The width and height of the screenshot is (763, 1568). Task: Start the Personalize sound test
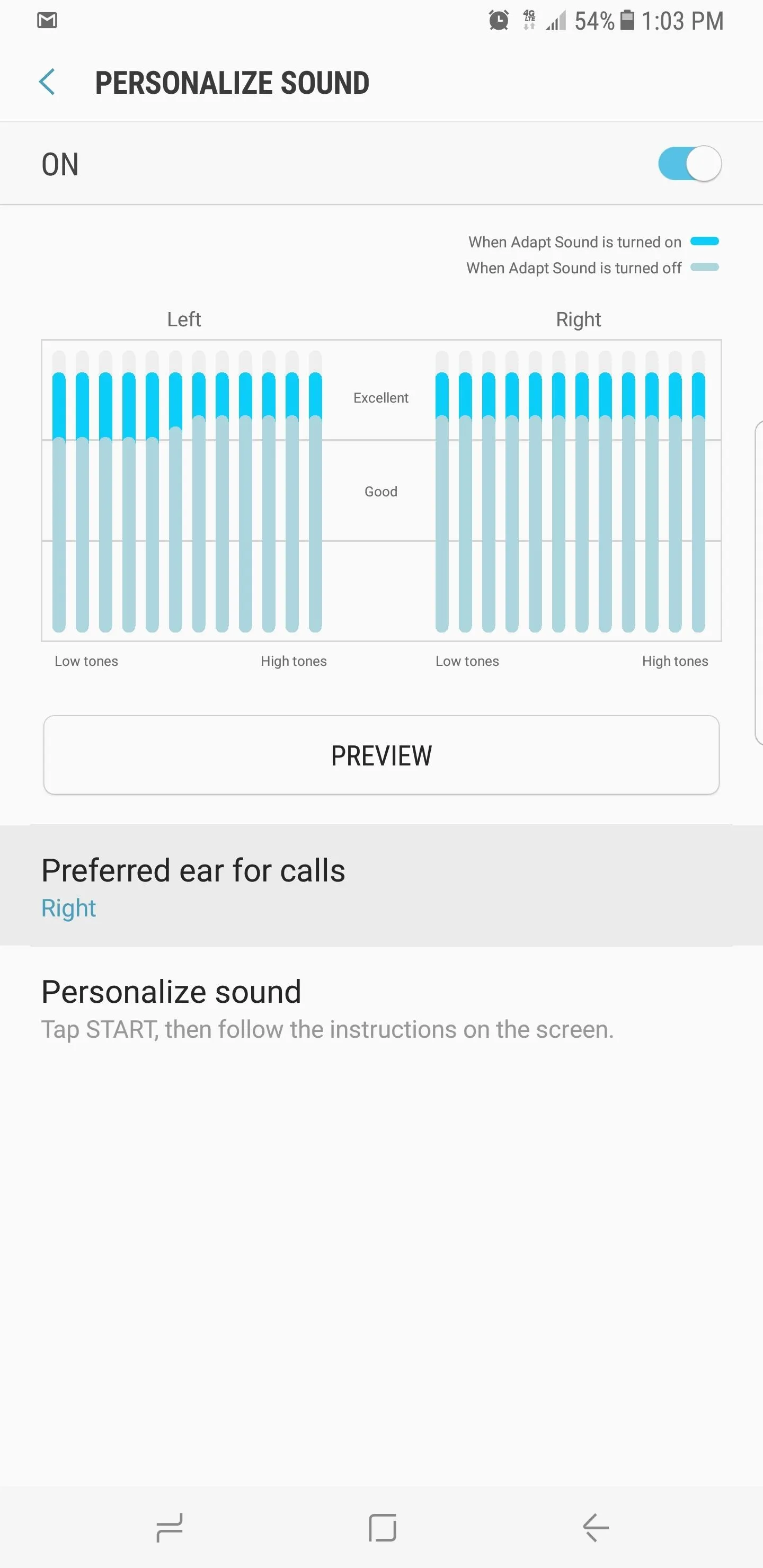click(381, 1008)
